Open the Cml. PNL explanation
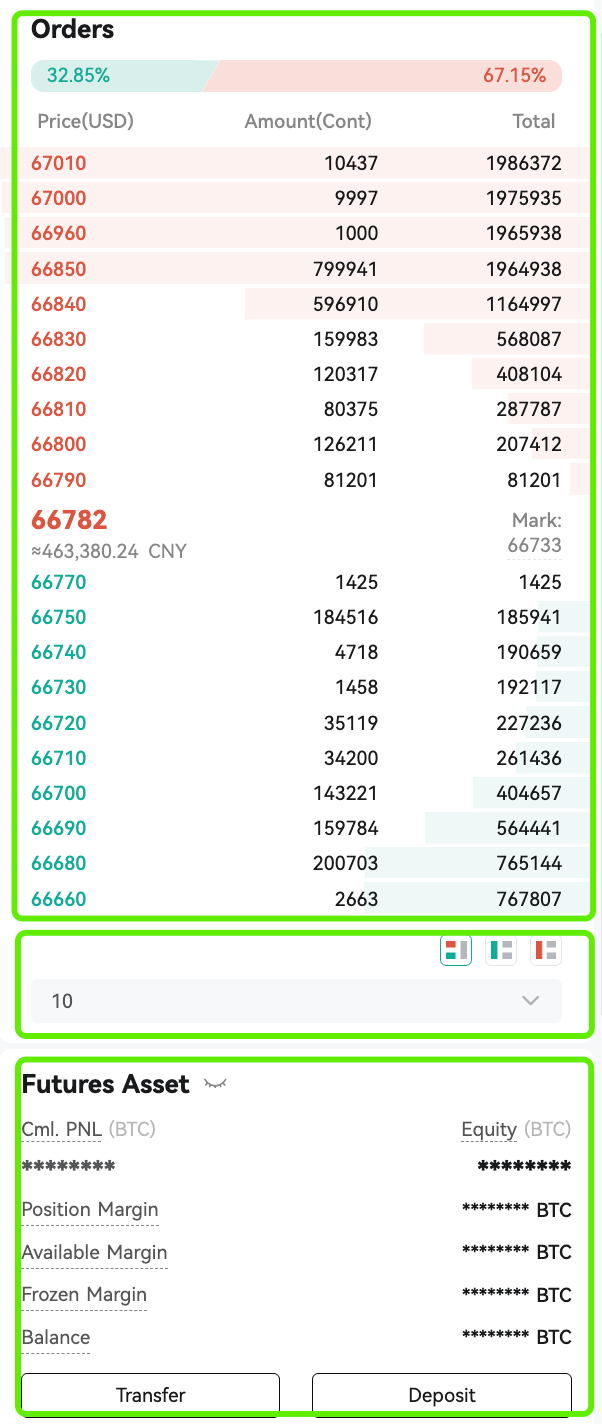This screenshot has height=1424, width=602. click(61, 1130)
